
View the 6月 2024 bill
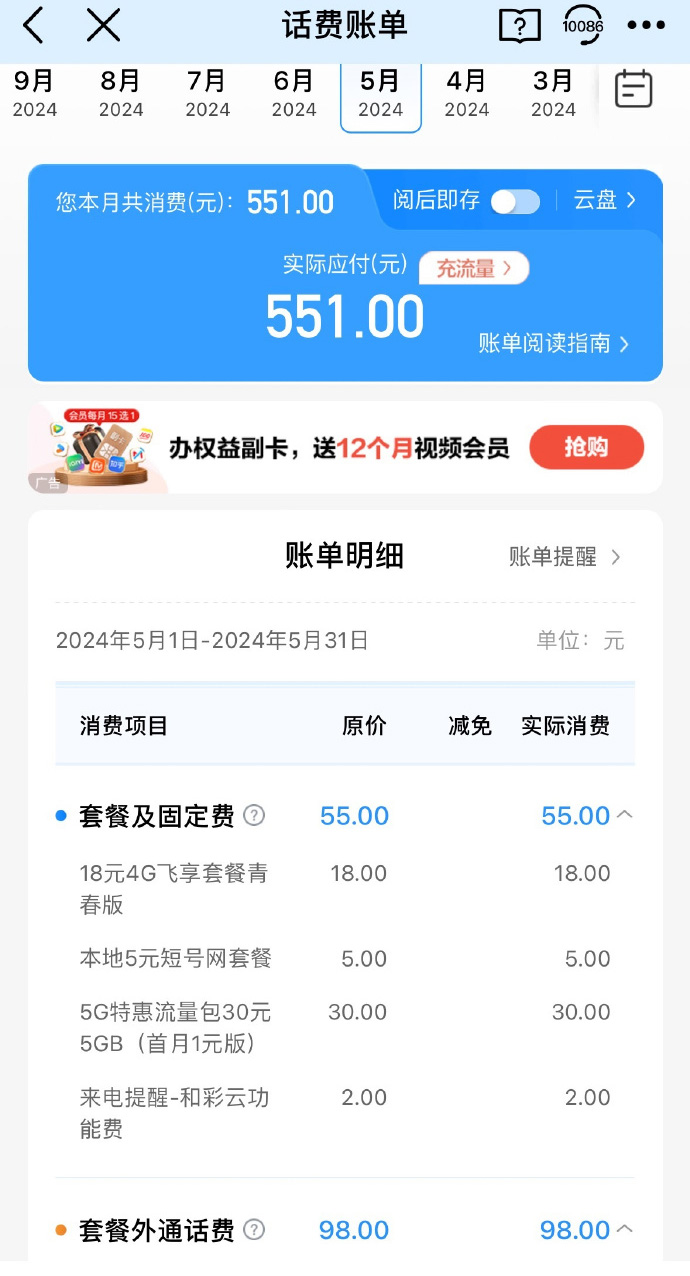point(294,94)
